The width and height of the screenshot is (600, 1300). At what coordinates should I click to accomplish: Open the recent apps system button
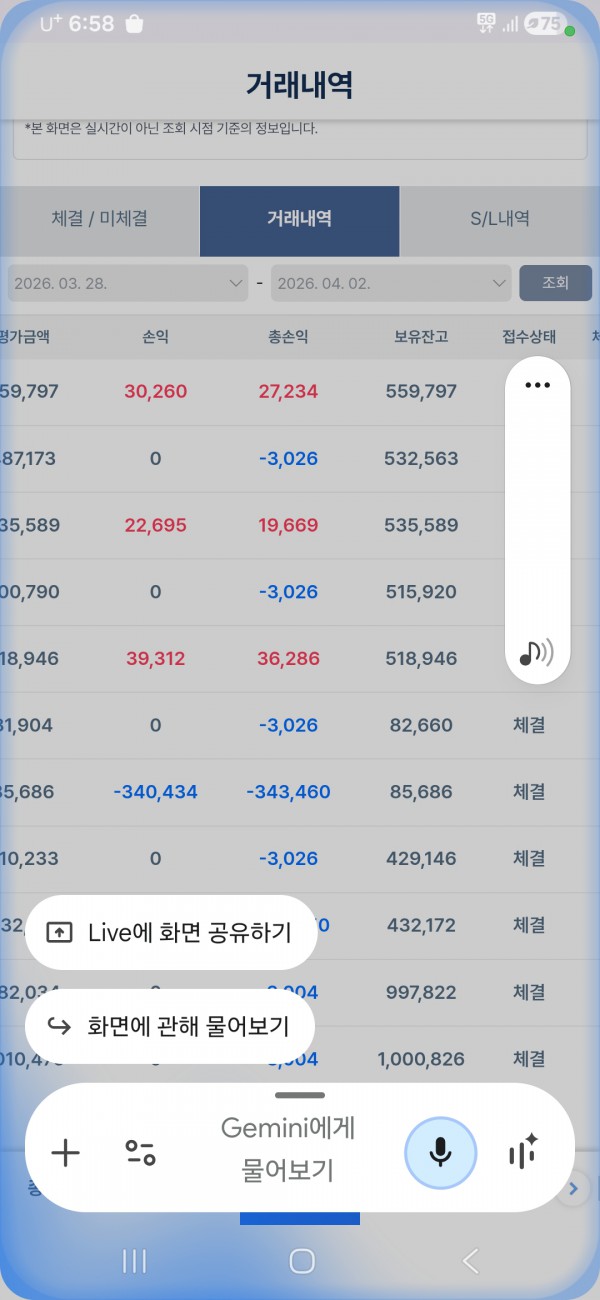tap(134, 1261)
